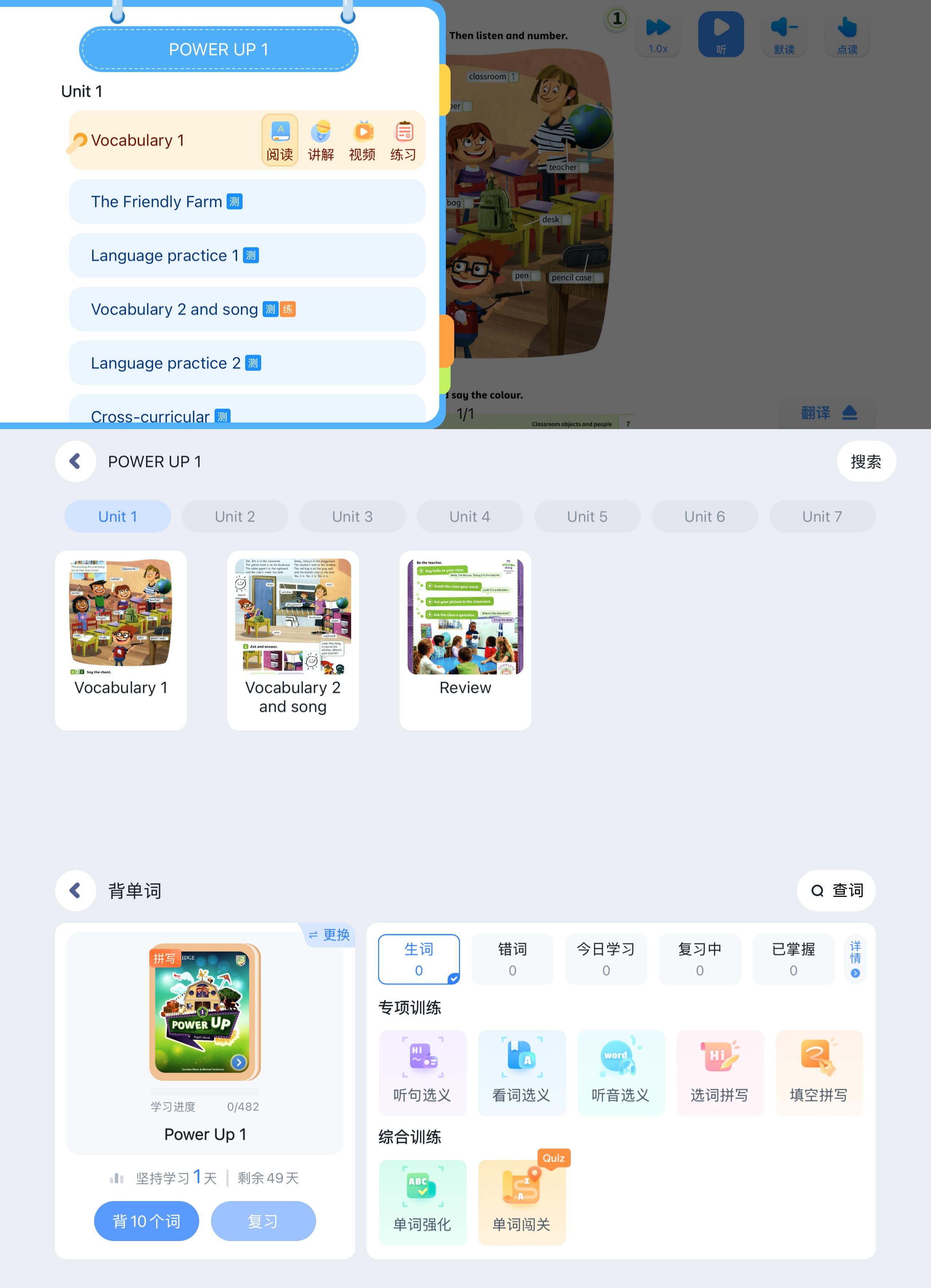Viewport: 931px width, 1288px height.
Task: Open the Review page thumbnail
Action: click(x=465, y=640)
